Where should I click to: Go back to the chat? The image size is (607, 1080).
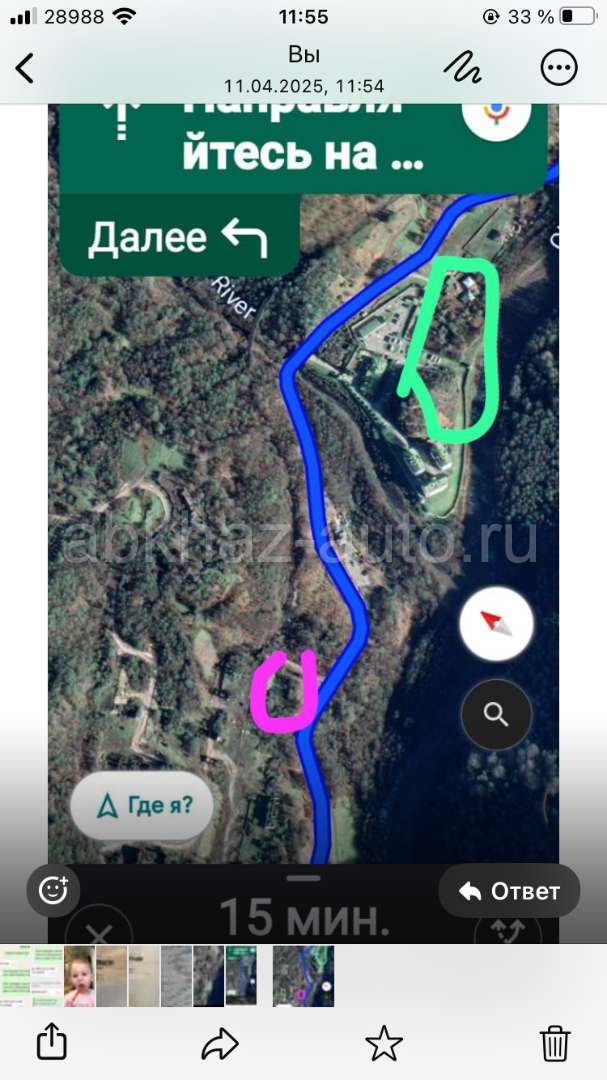25,68
